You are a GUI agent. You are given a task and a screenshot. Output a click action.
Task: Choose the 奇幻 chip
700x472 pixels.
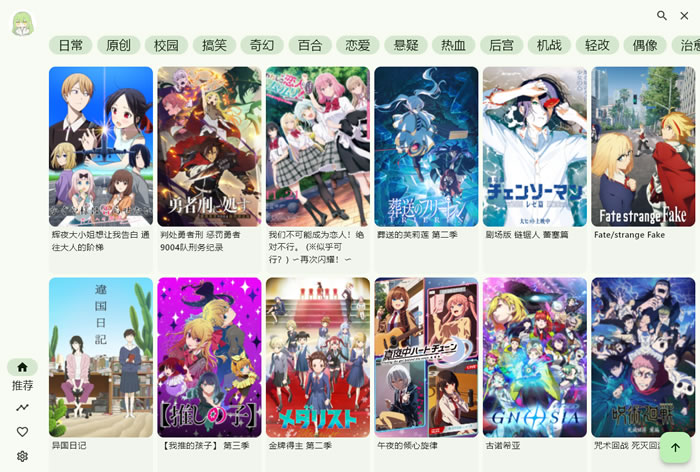coord(262,45)
